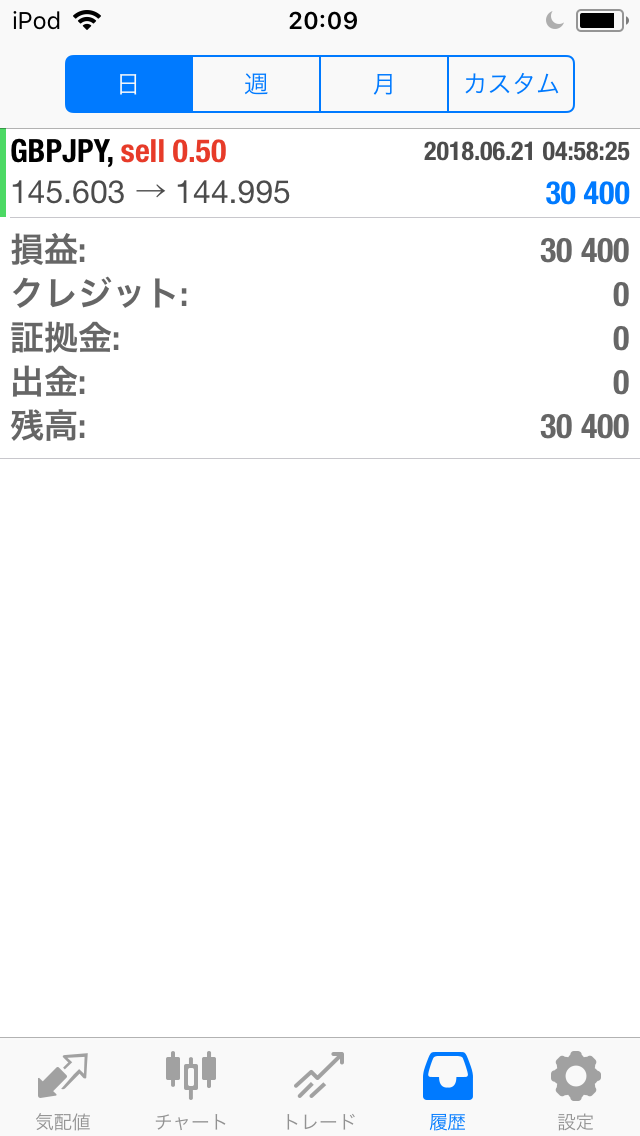Select the 日 (day) period segment
The height and width of the screenshot is (1136, 640).
coord(128,84)
